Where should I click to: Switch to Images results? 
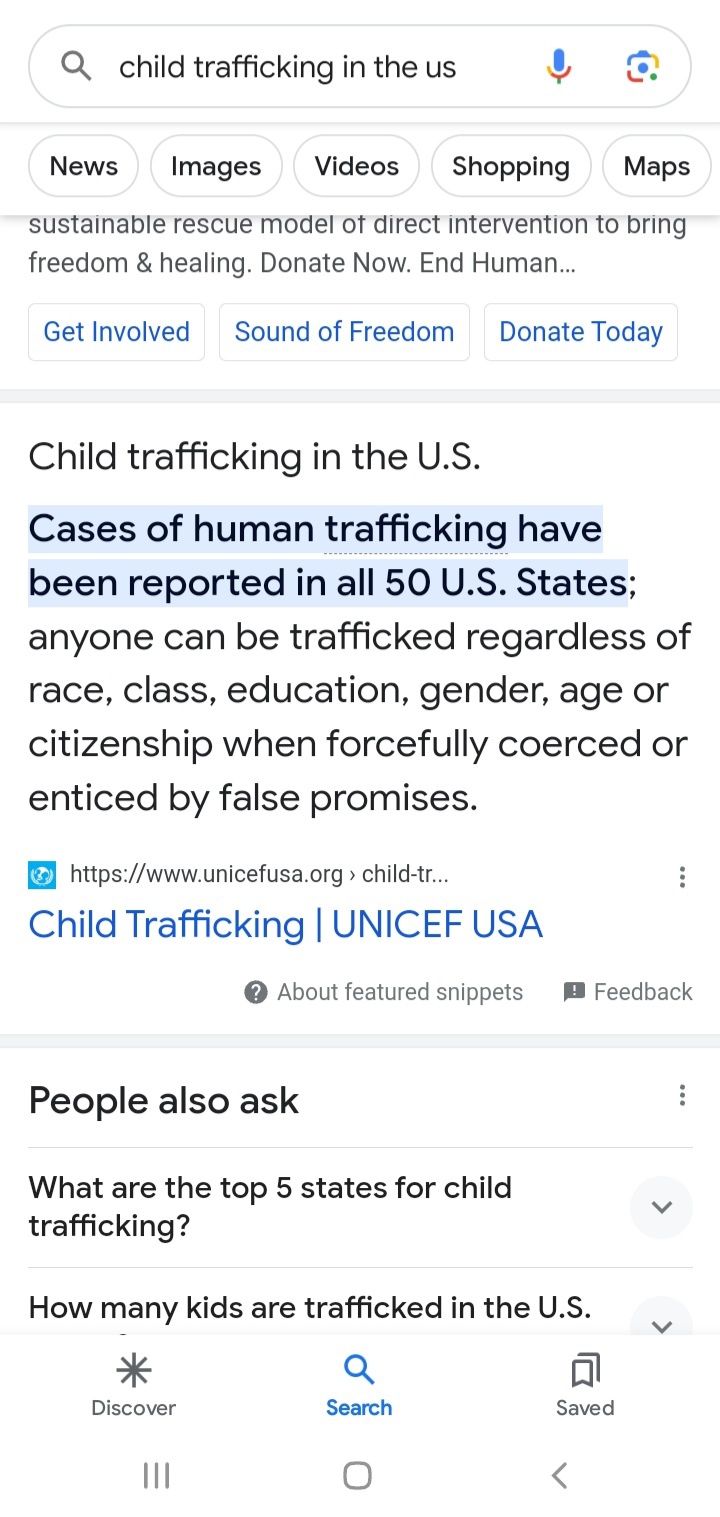tap(216, 166)
